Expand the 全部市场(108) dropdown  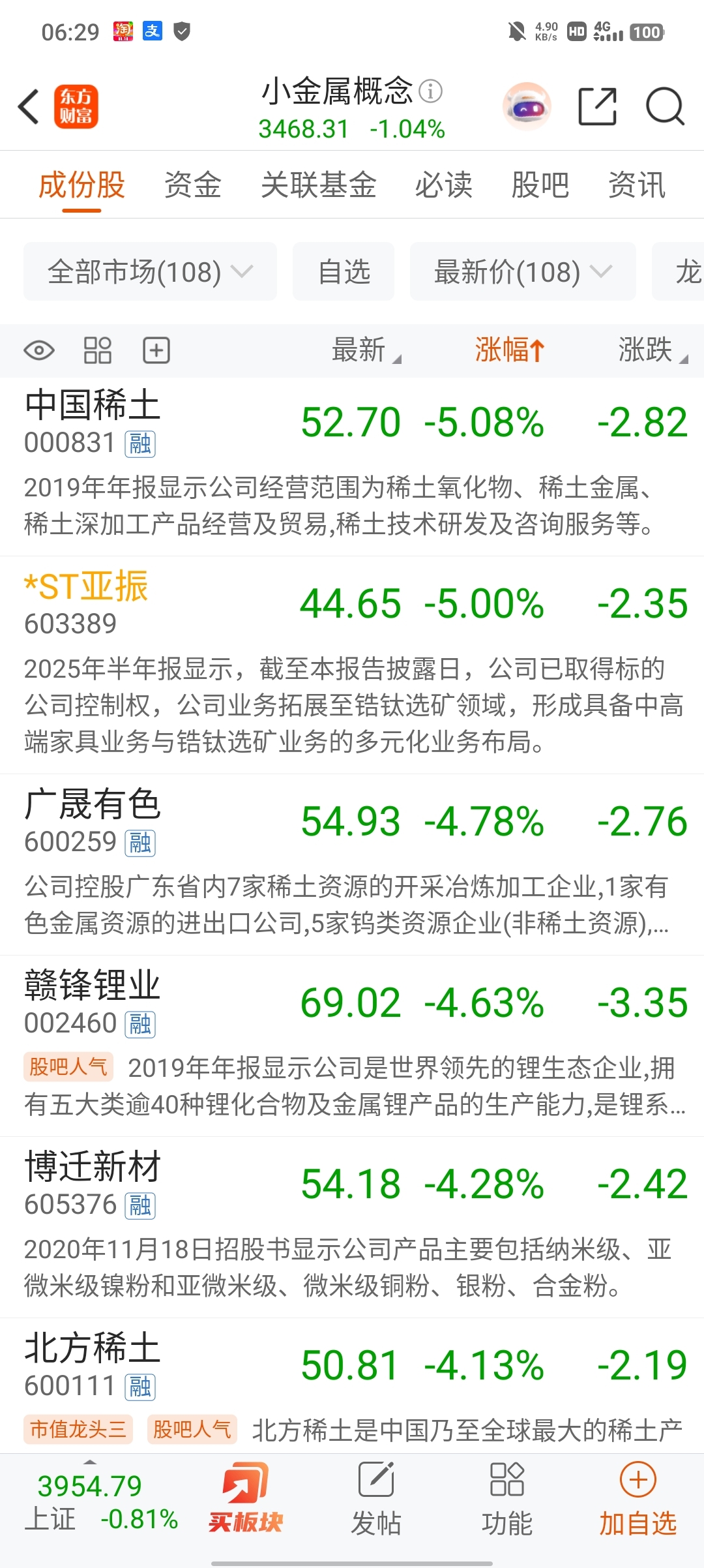pos(150,271)
